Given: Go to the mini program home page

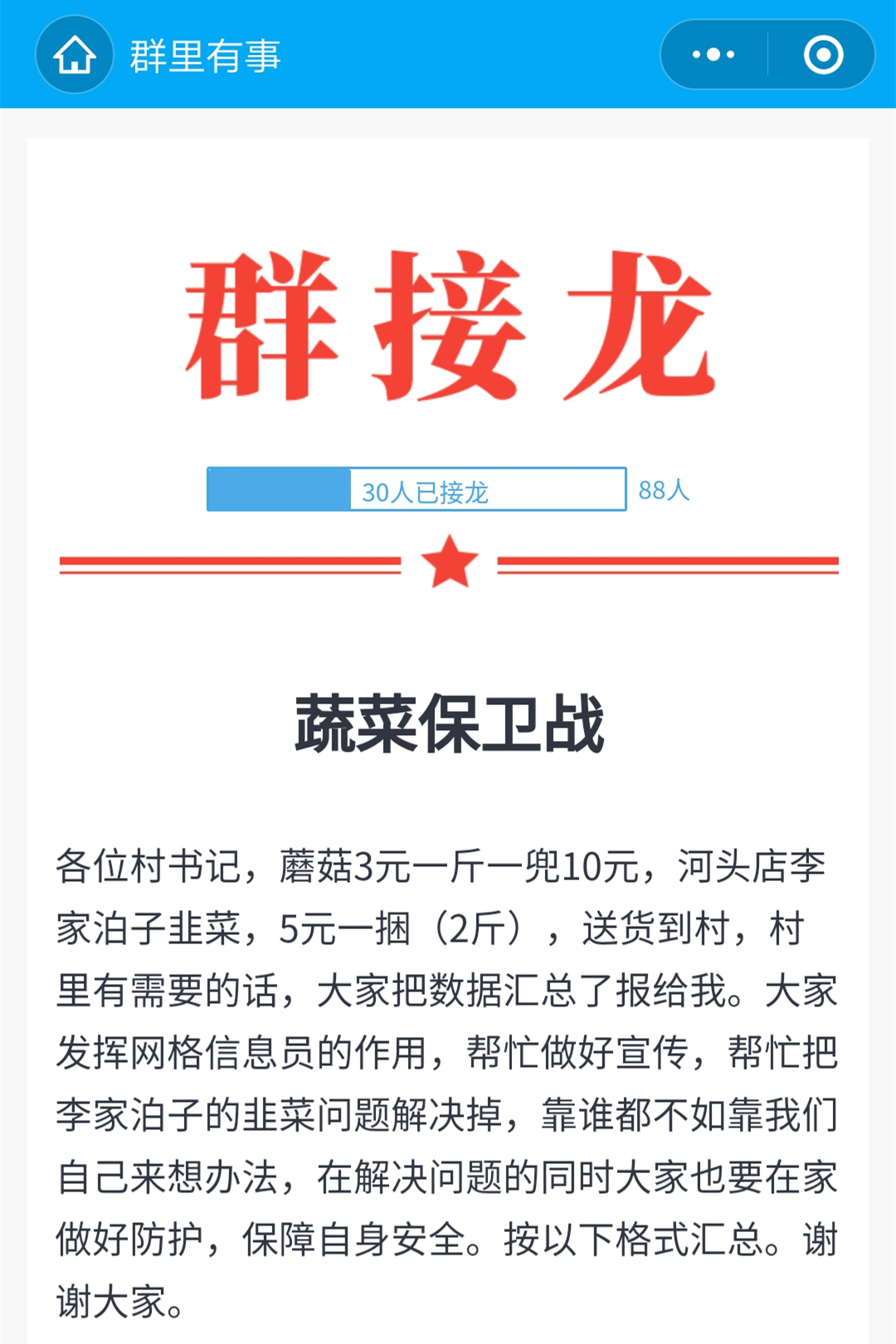Looking at the screenshot, I should (x=75, y=55).
